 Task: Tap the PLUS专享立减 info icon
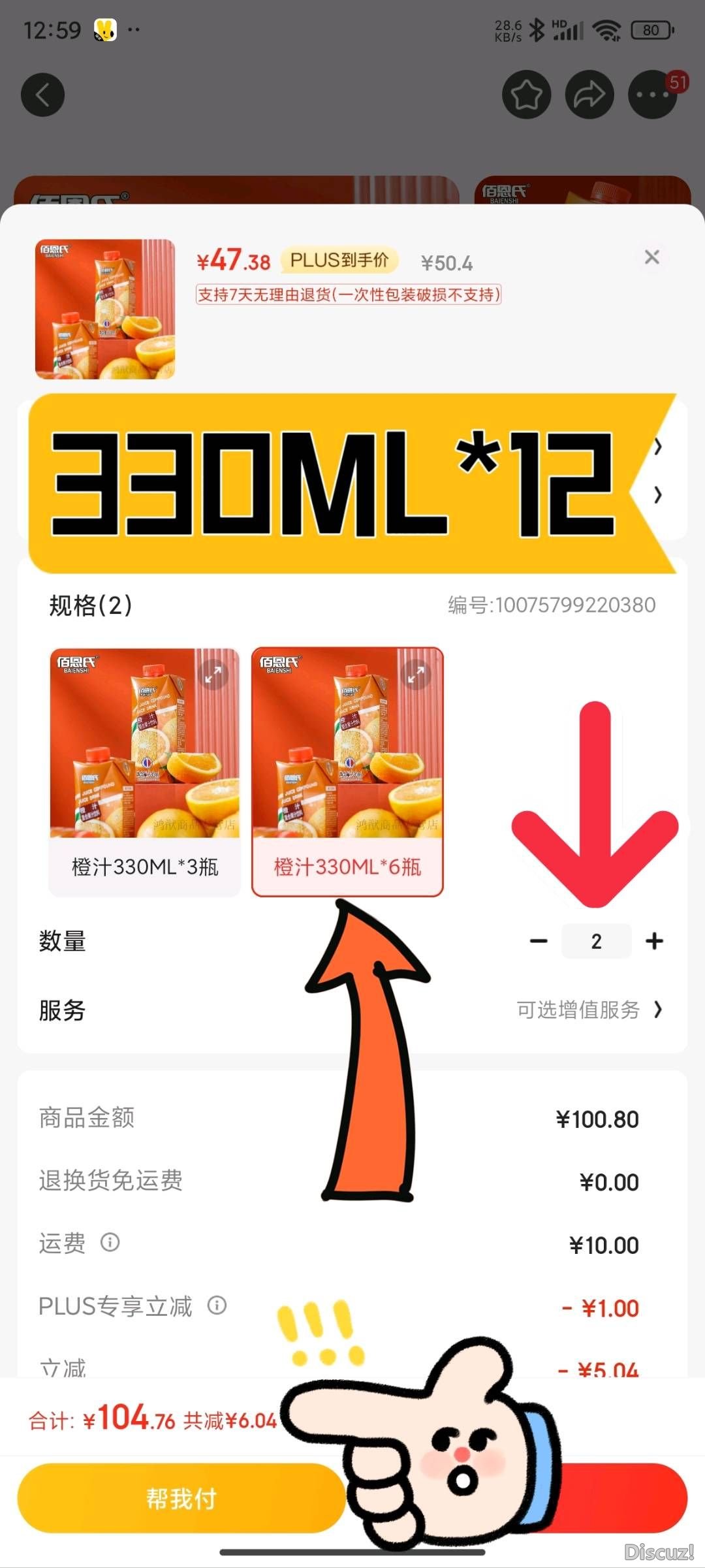tap(217, 1305)
